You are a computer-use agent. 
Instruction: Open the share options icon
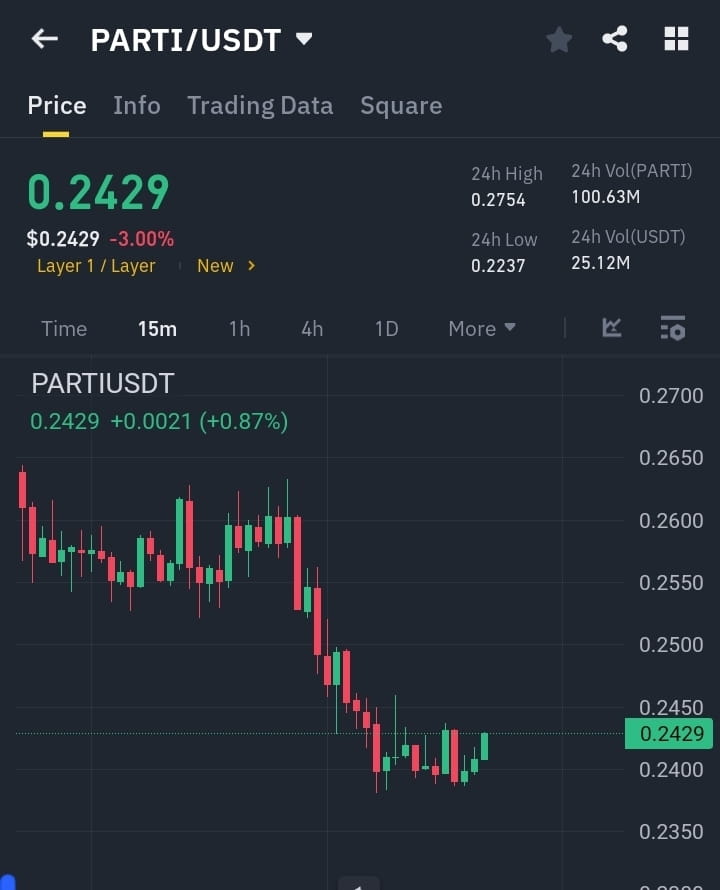(x=616, y=40)
